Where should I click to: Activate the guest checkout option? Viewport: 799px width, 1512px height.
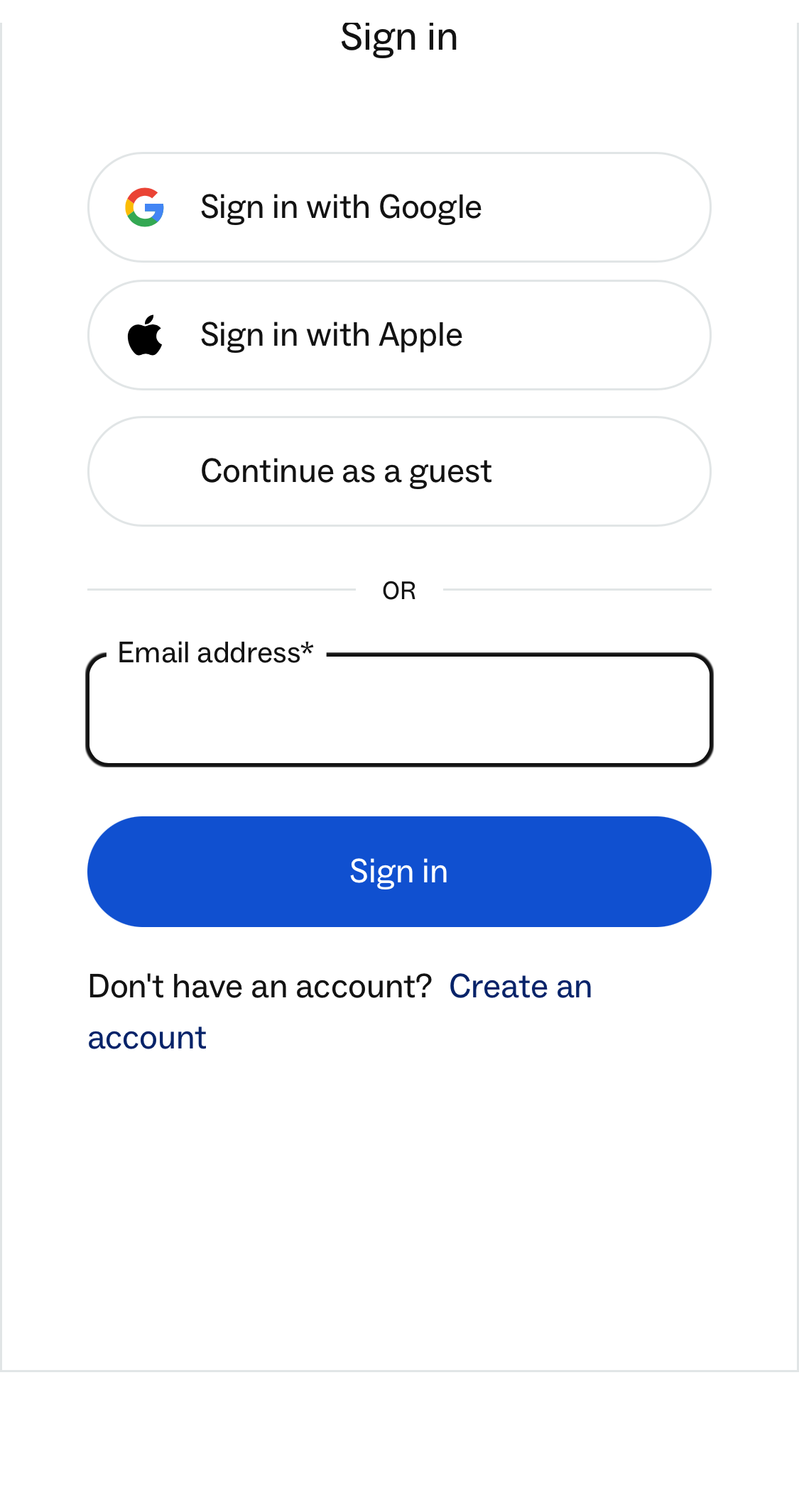tap(399, 471)
